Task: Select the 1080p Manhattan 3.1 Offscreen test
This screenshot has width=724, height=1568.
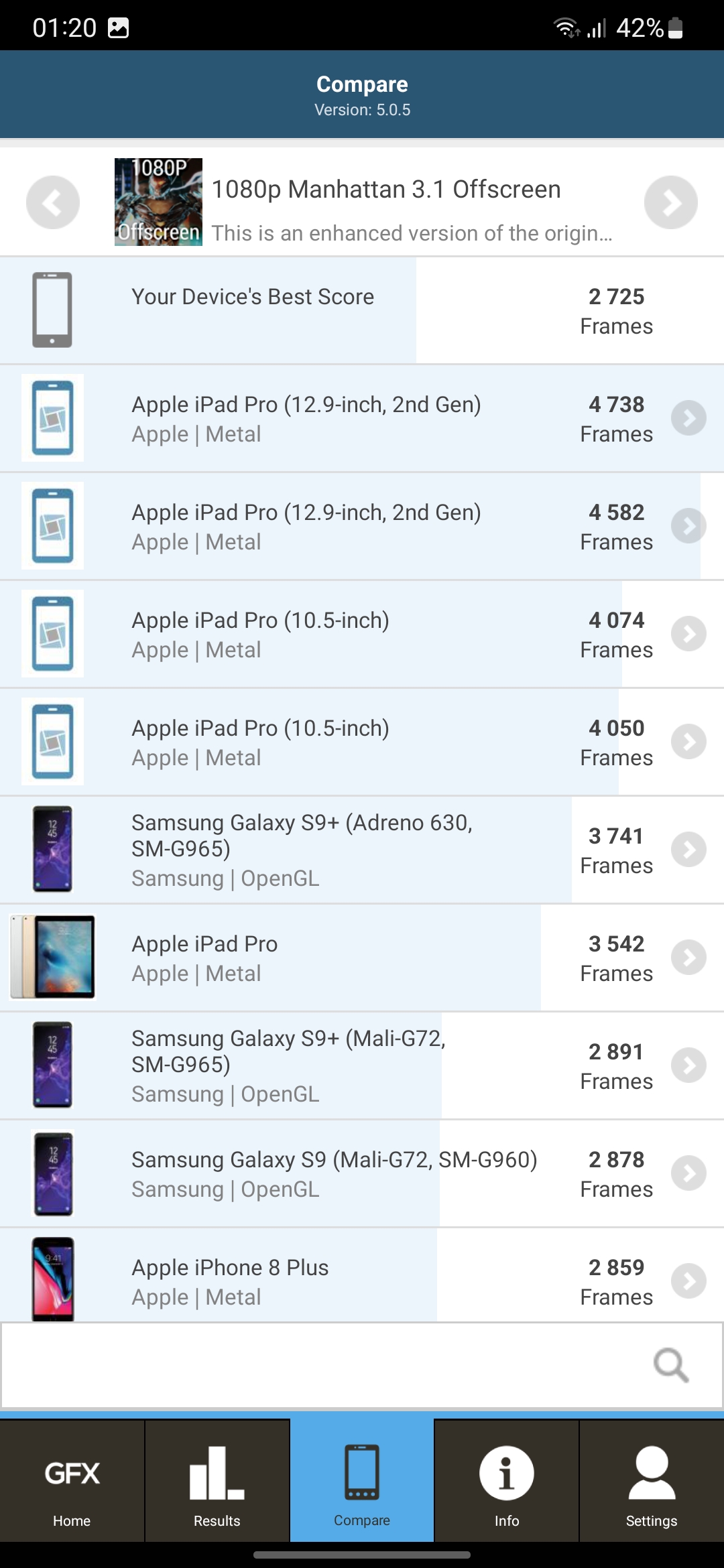Action: click(363, 202)
